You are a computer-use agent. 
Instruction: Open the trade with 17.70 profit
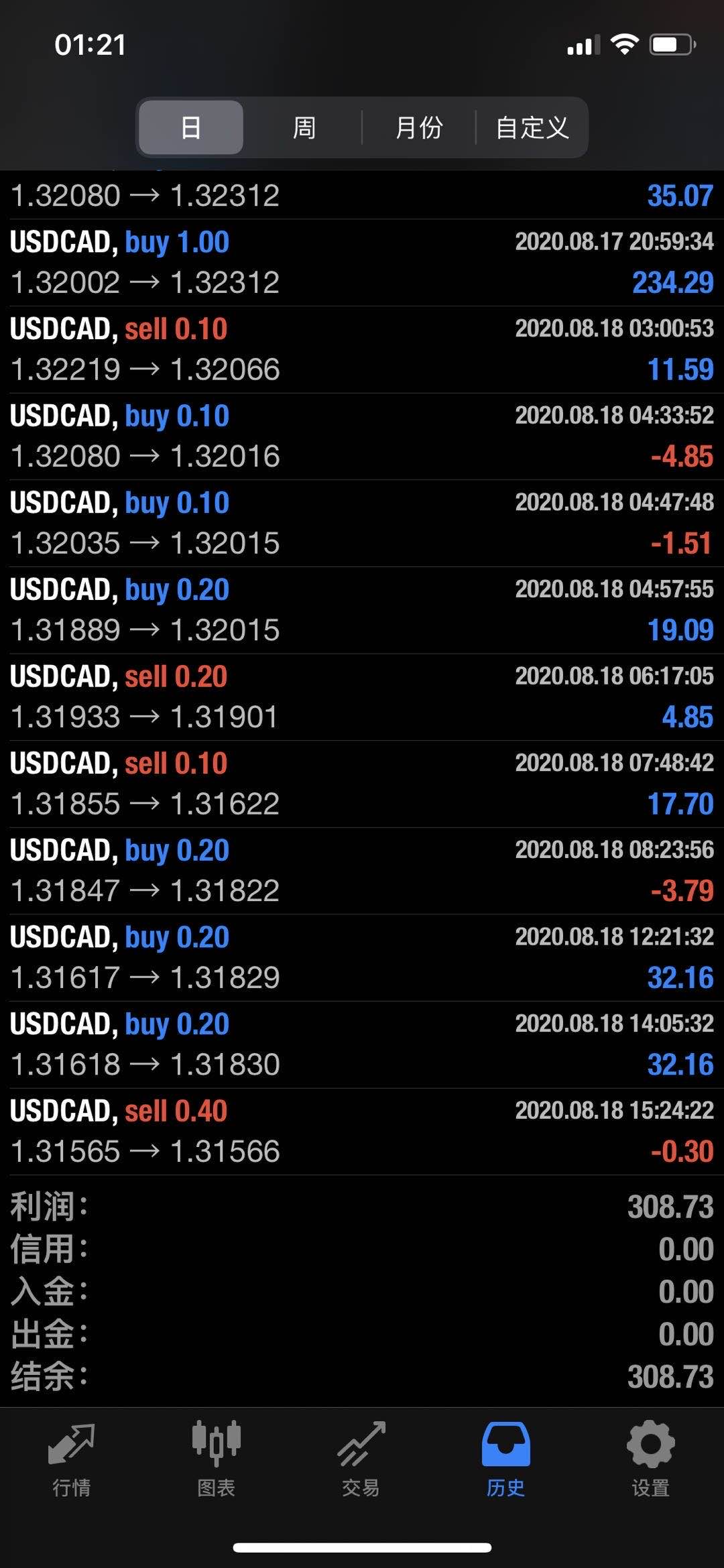pyautogui.click(x=362, y=784)
